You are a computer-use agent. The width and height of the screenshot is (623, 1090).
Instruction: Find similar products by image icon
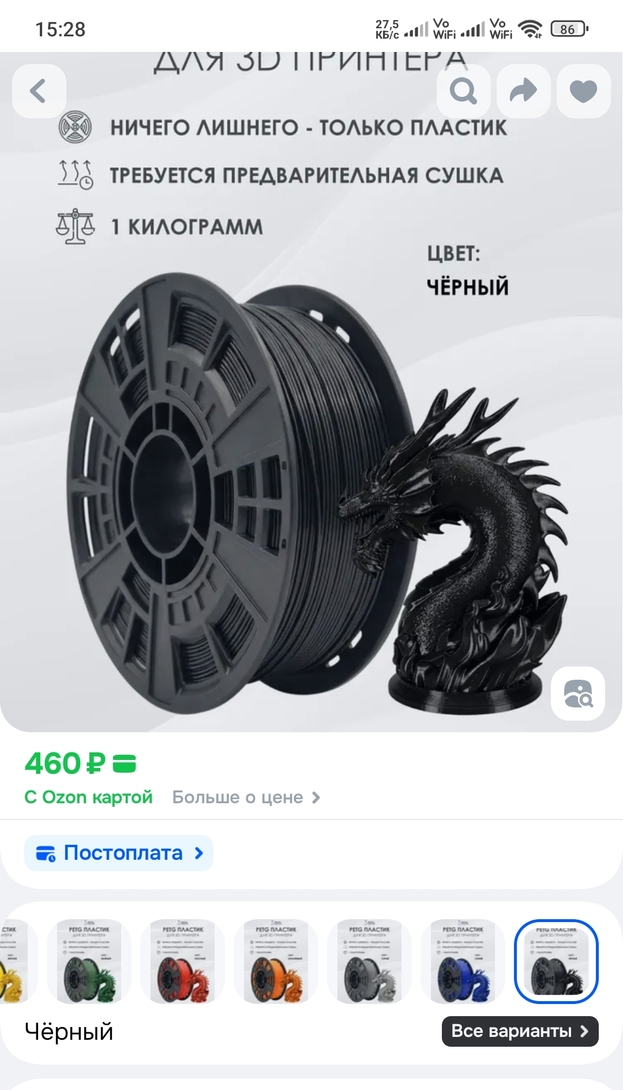pos(578,693)
